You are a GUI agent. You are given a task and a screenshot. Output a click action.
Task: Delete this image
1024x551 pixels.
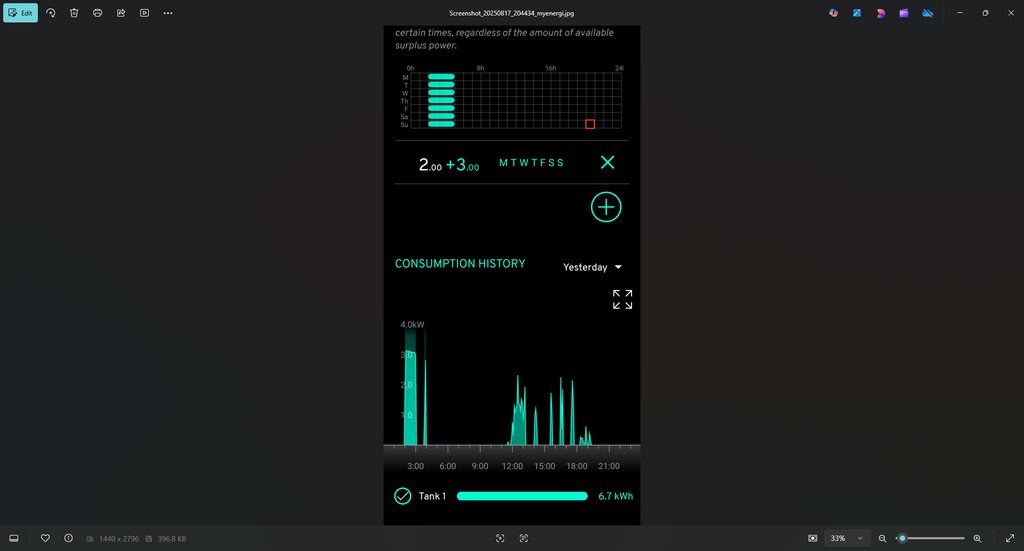point(74,13)
